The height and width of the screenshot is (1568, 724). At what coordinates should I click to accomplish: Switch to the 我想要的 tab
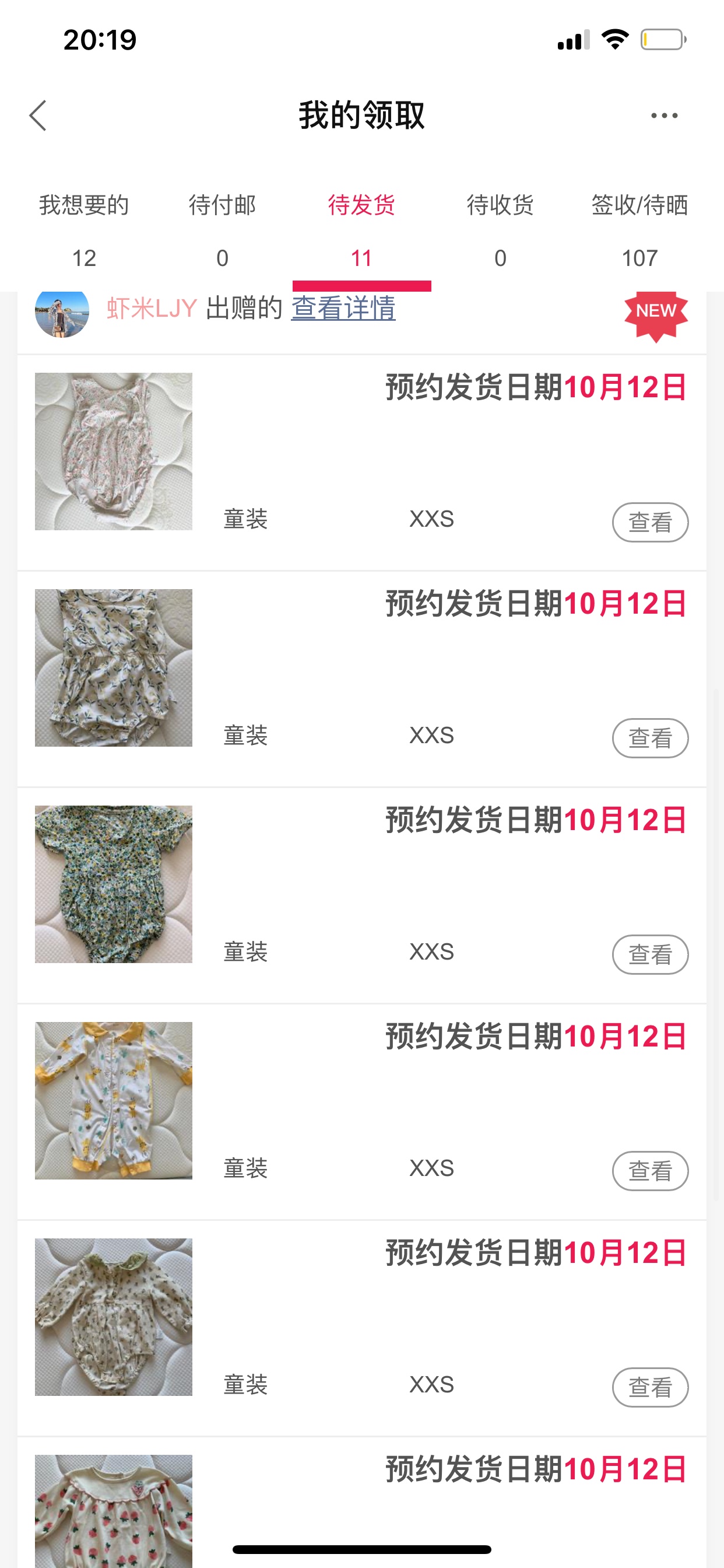click(84, 230)
